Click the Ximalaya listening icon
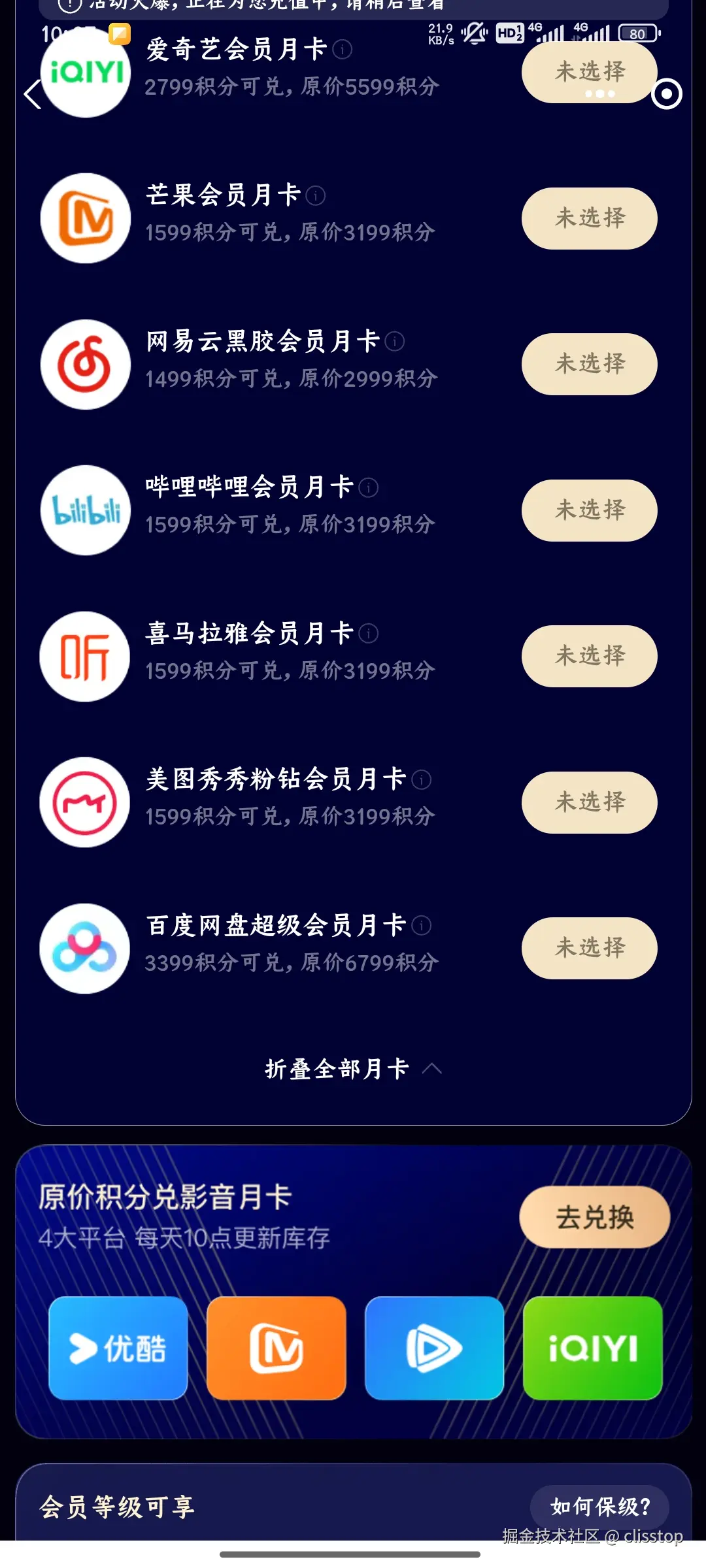This screenshot has height=1568, width=706. tap(85, 657)
